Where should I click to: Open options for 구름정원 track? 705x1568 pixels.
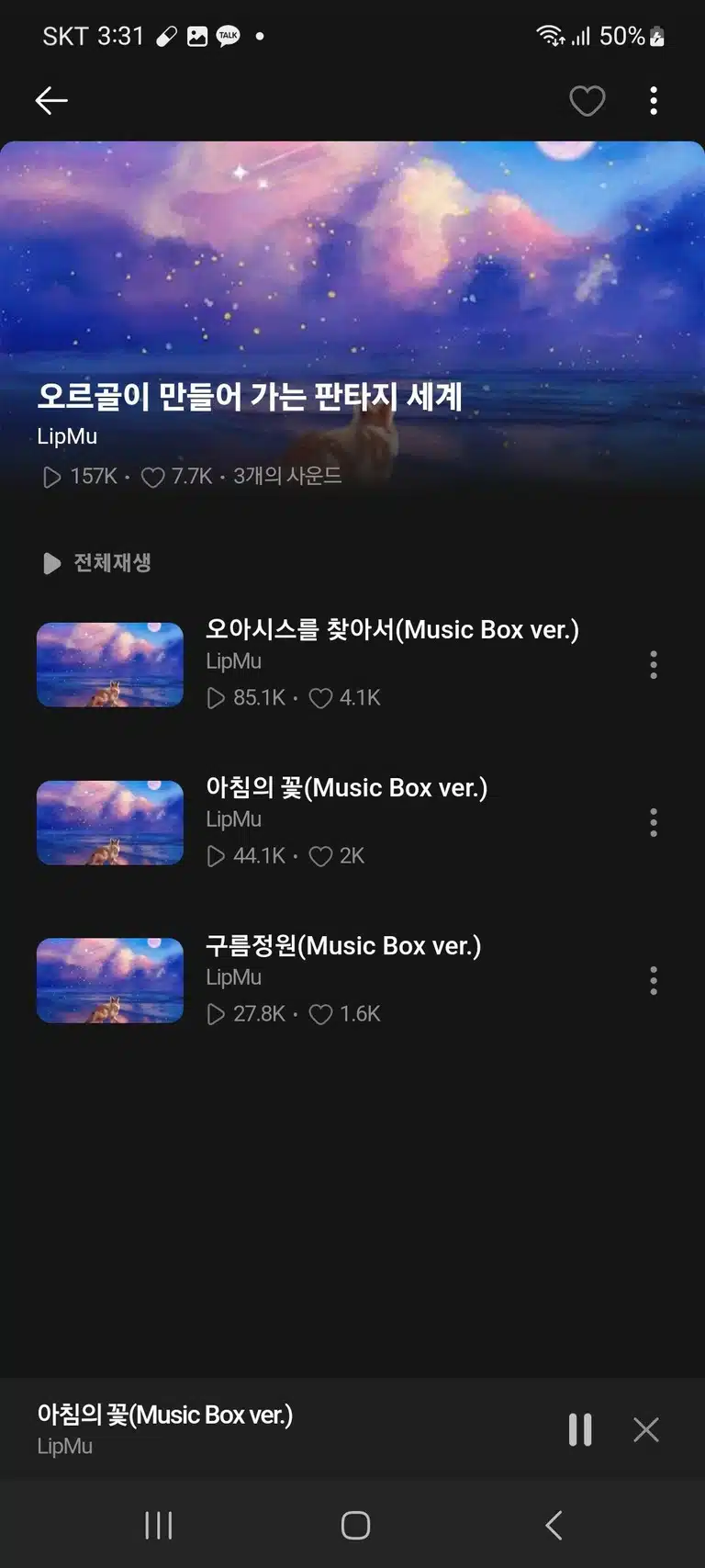click(654, 980)
